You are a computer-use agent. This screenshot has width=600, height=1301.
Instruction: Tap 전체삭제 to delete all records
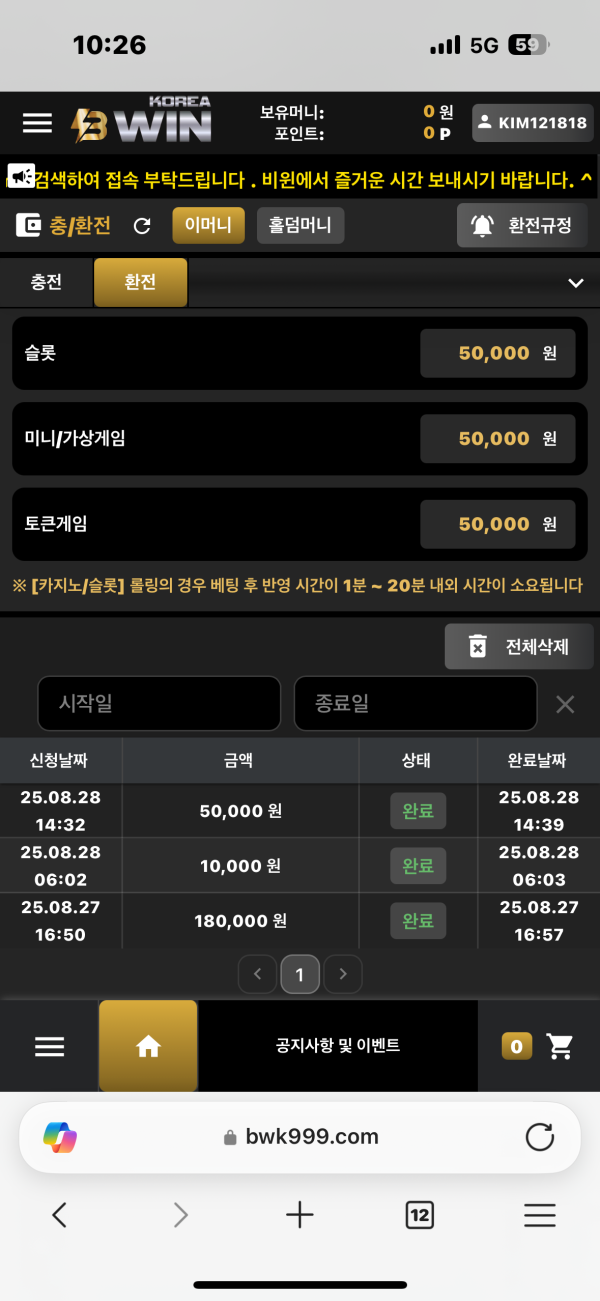(x=519, y=647)
